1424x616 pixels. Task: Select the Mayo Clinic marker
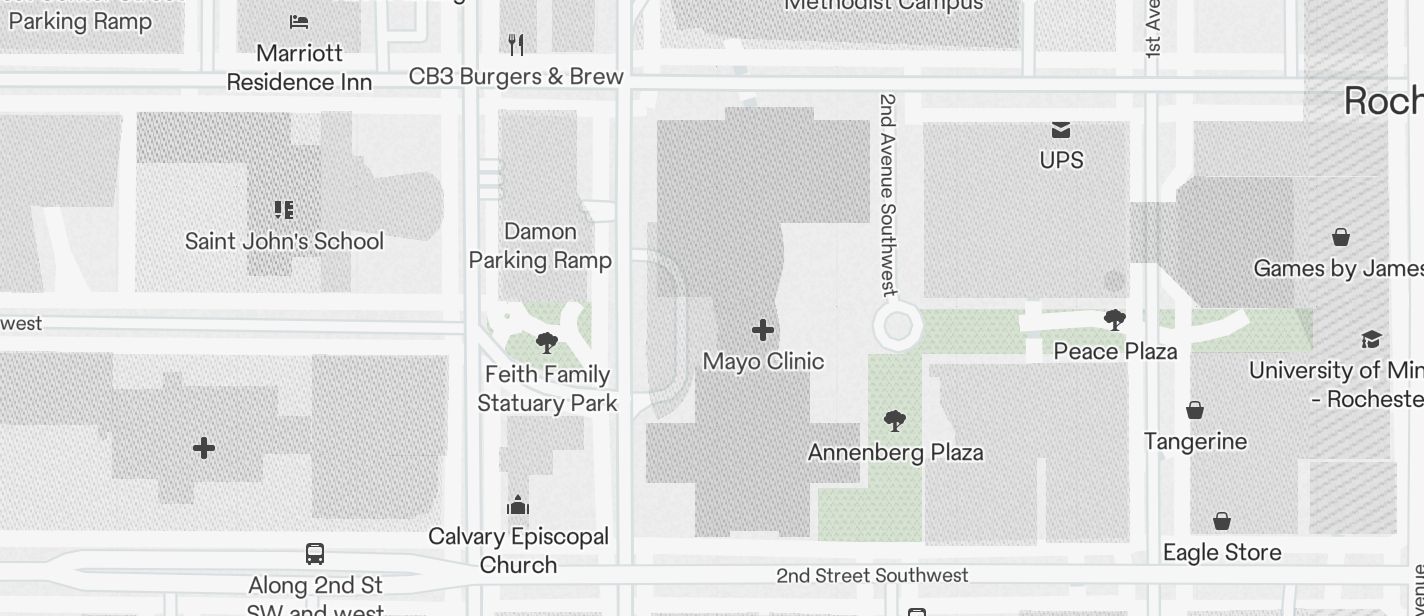[763, 330]
